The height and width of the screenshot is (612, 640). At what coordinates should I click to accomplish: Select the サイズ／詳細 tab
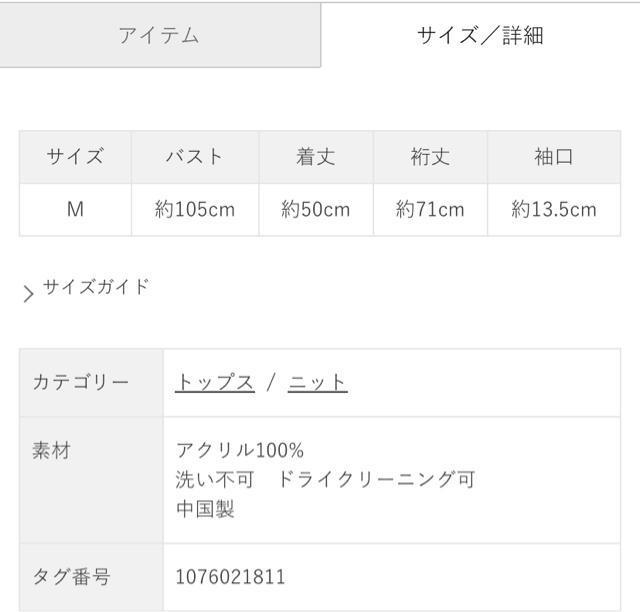click(480, 36)
